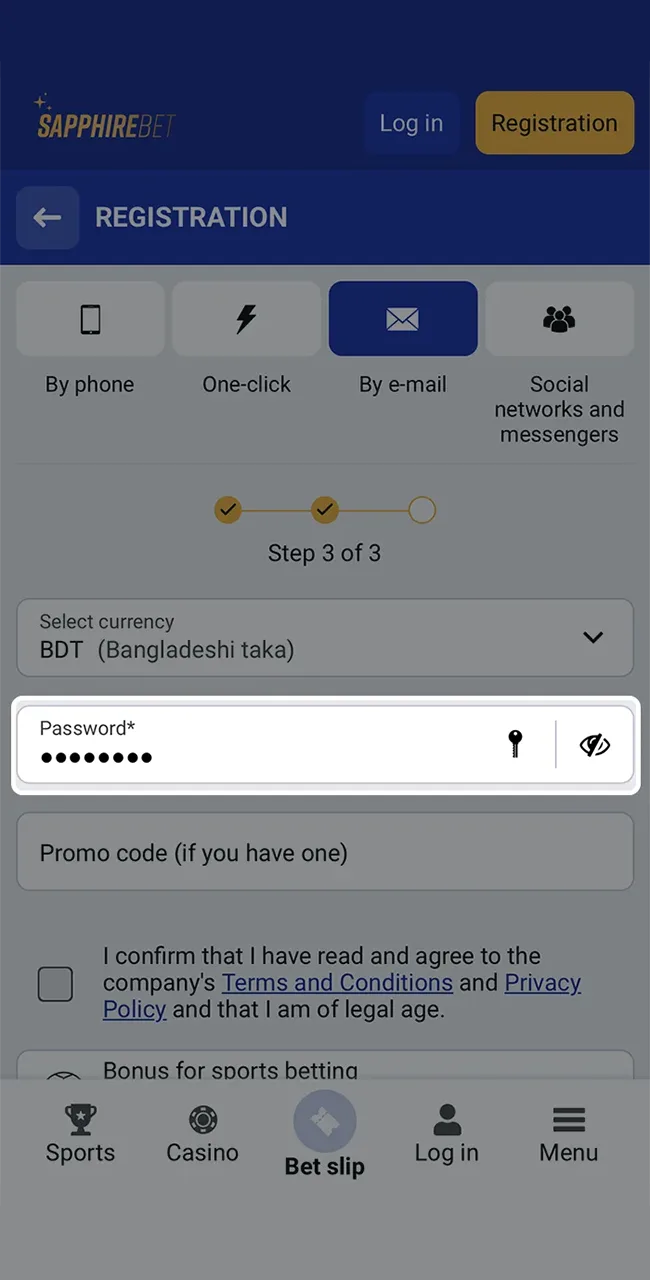Open the Menu from bottom bar

coord(568,1134)
